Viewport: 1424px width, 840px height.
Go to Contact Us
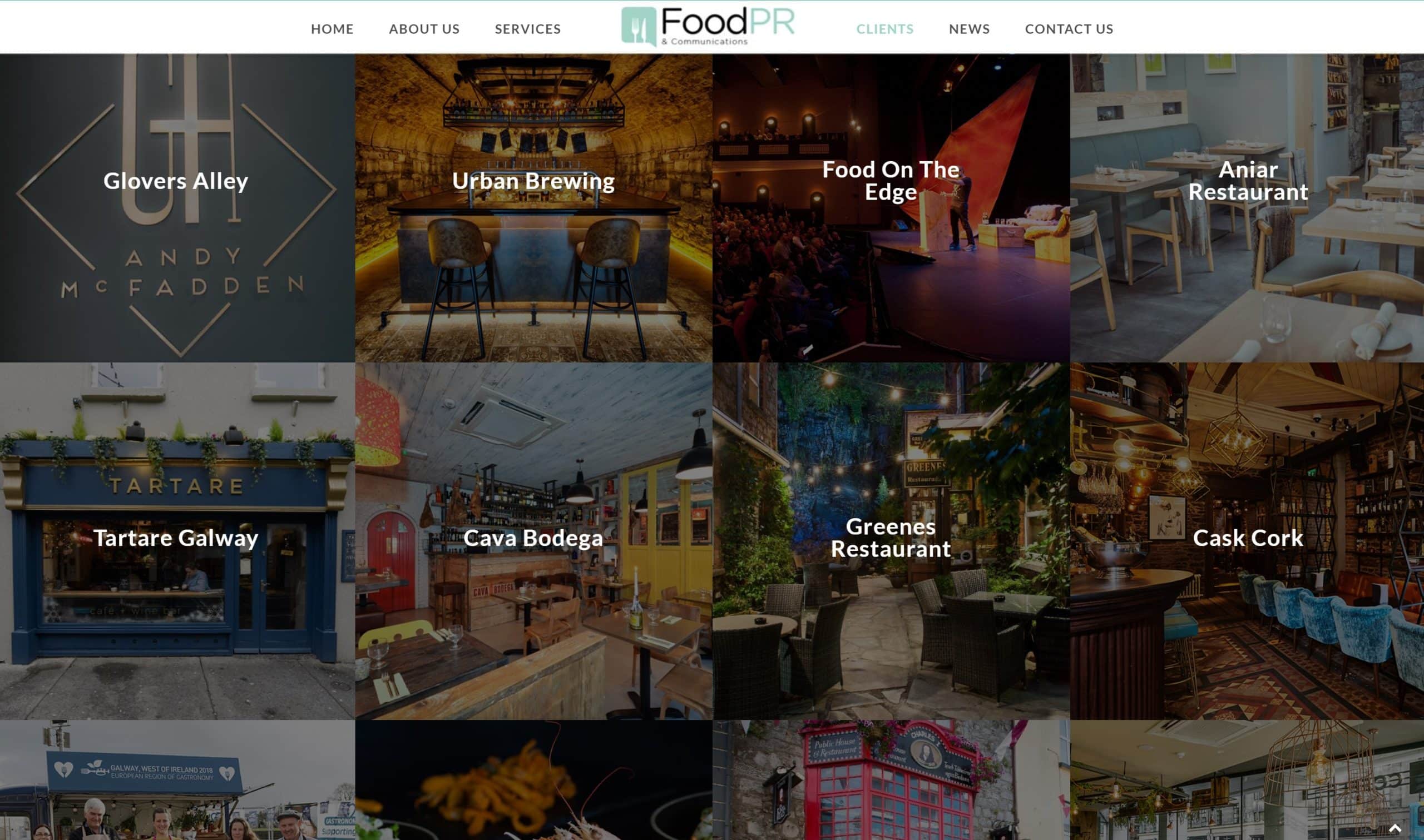click(1069, 29)
